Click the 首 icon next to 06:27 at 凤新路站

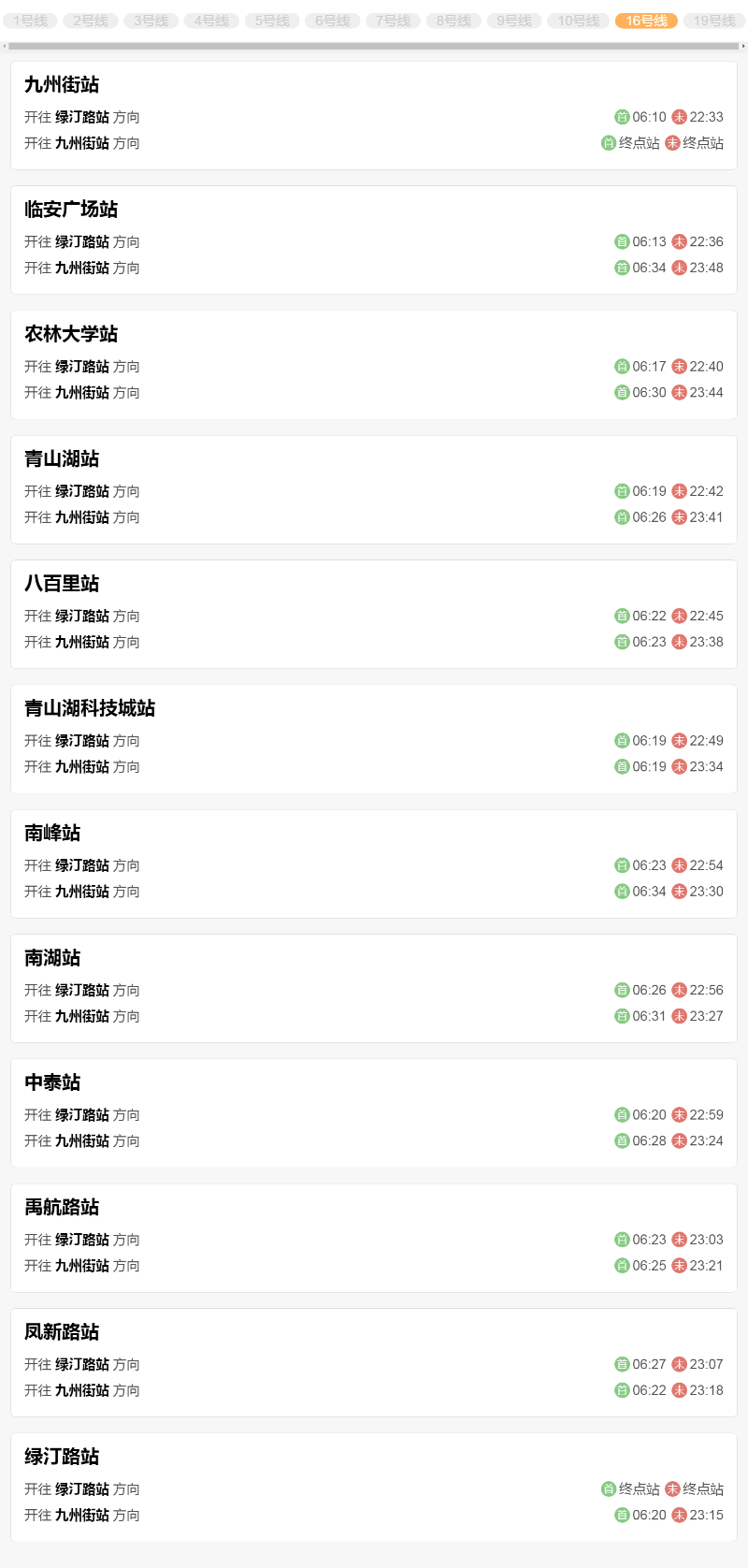623,1364
